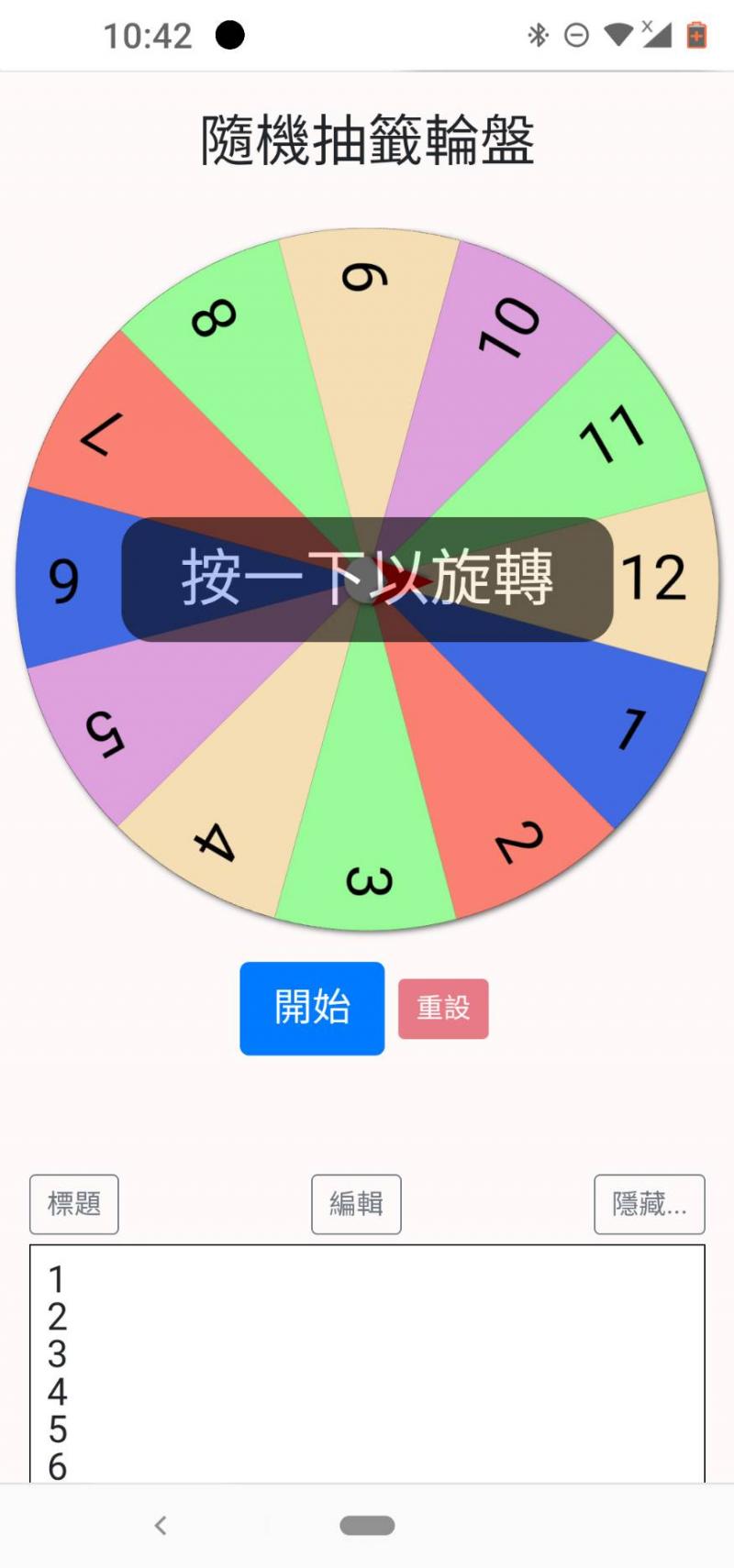Screen dimensions: 734x1568
Task: Tap the Bluetooth icon in status bar
Action: coord(537,34)
